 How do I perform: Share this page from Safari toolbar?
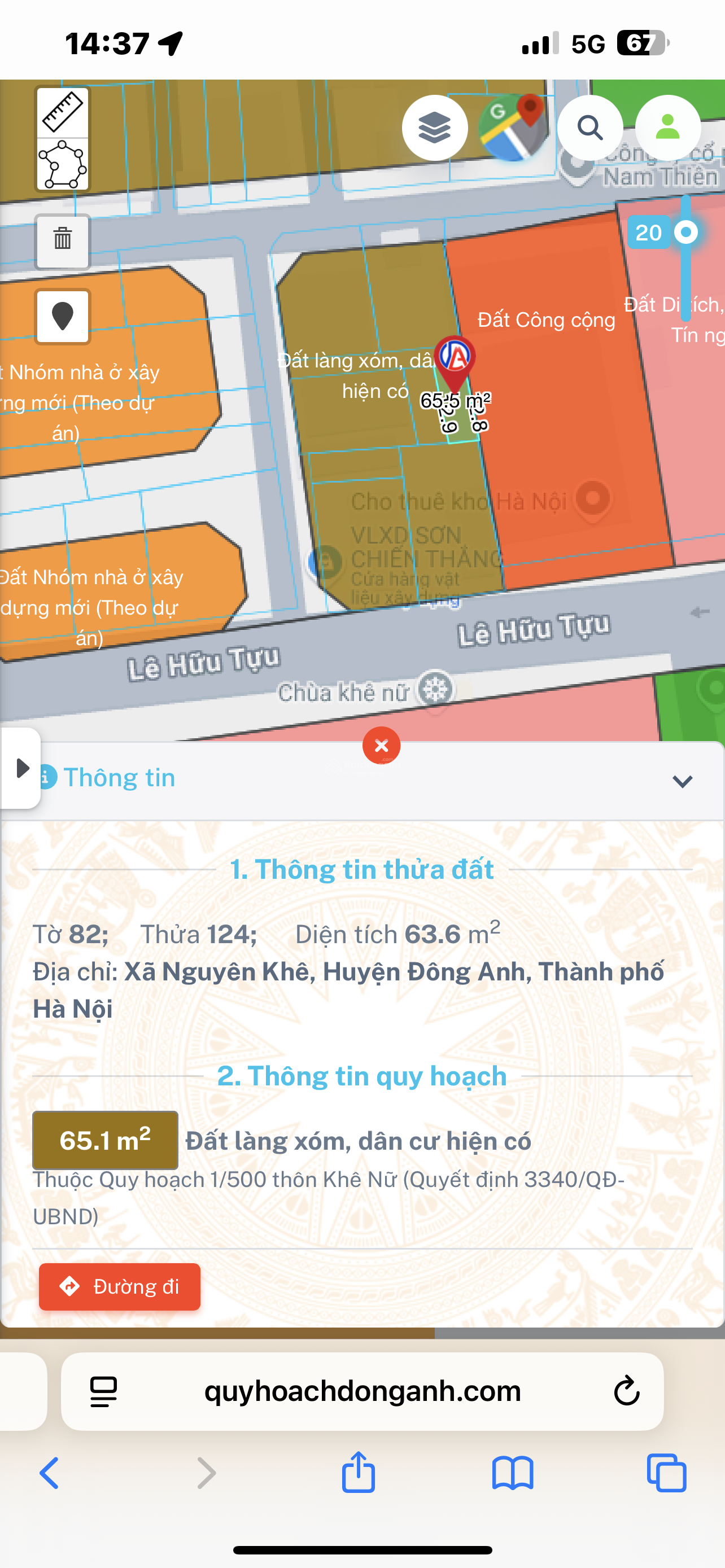359,1473
